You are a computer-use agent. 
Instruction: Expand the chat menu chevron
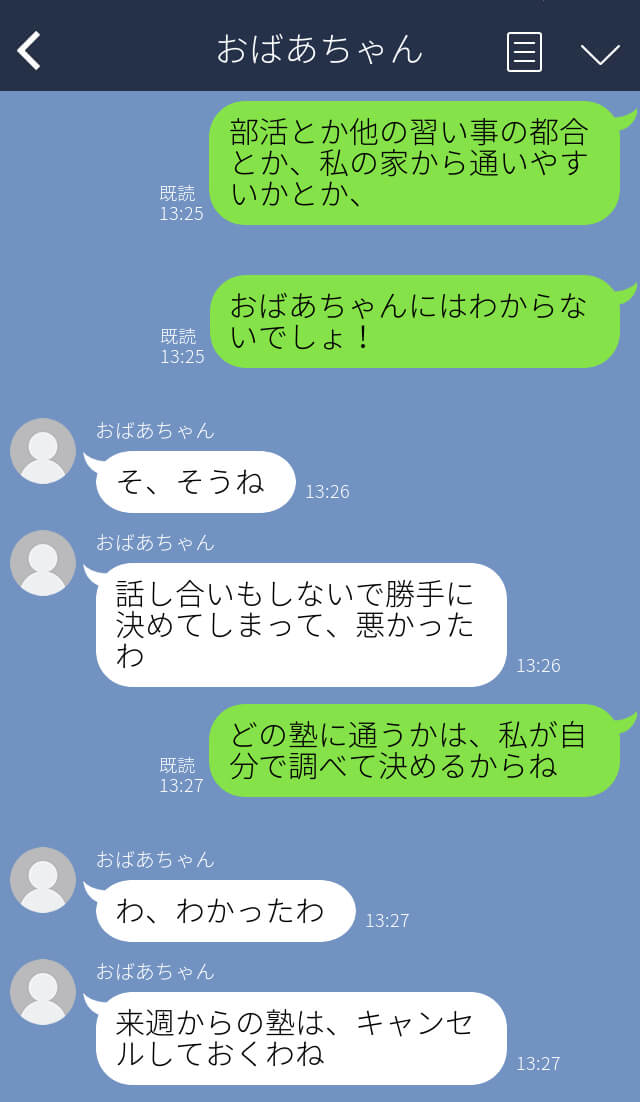pos(600,54)
